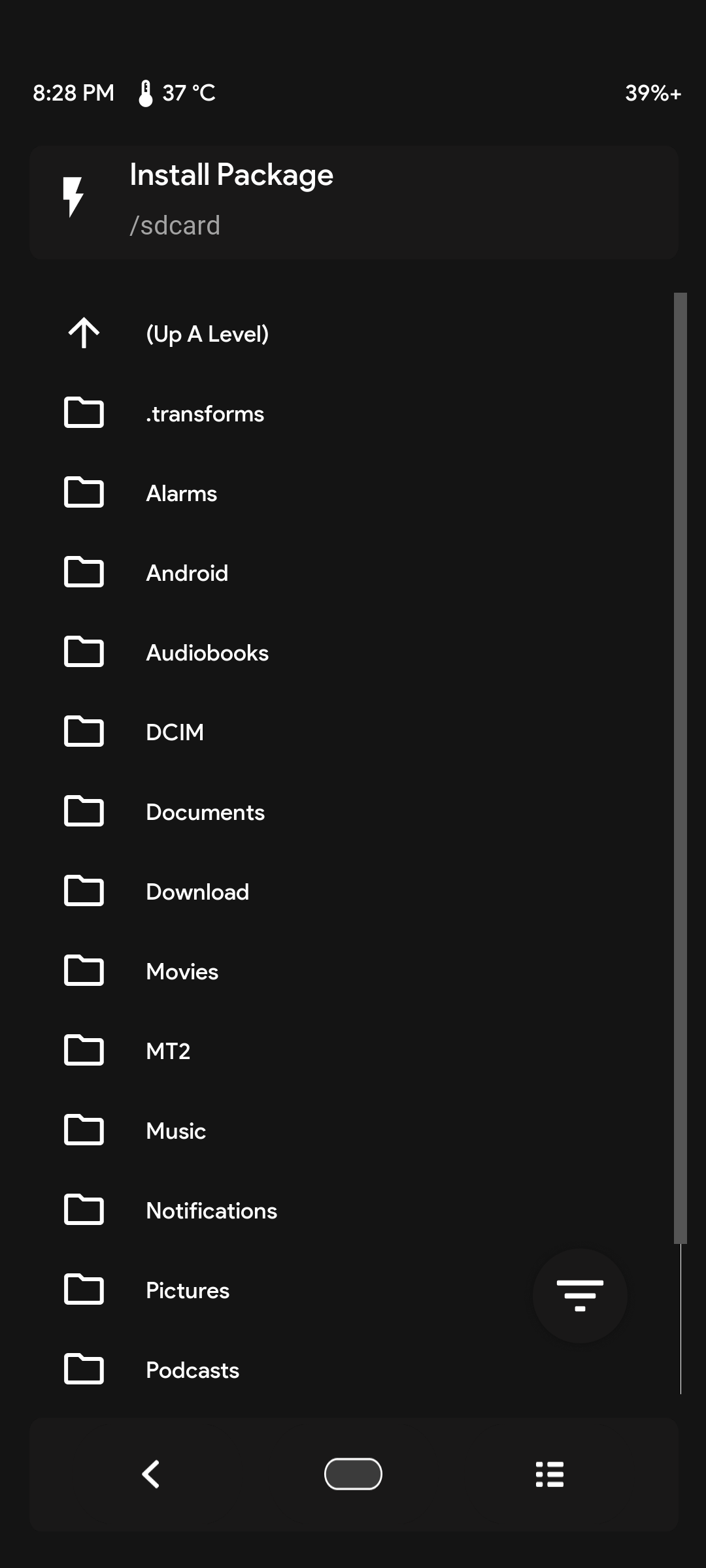Screen dimensions: 706x1568
Task: Open the .transforms folder
Action: [353, 413]
